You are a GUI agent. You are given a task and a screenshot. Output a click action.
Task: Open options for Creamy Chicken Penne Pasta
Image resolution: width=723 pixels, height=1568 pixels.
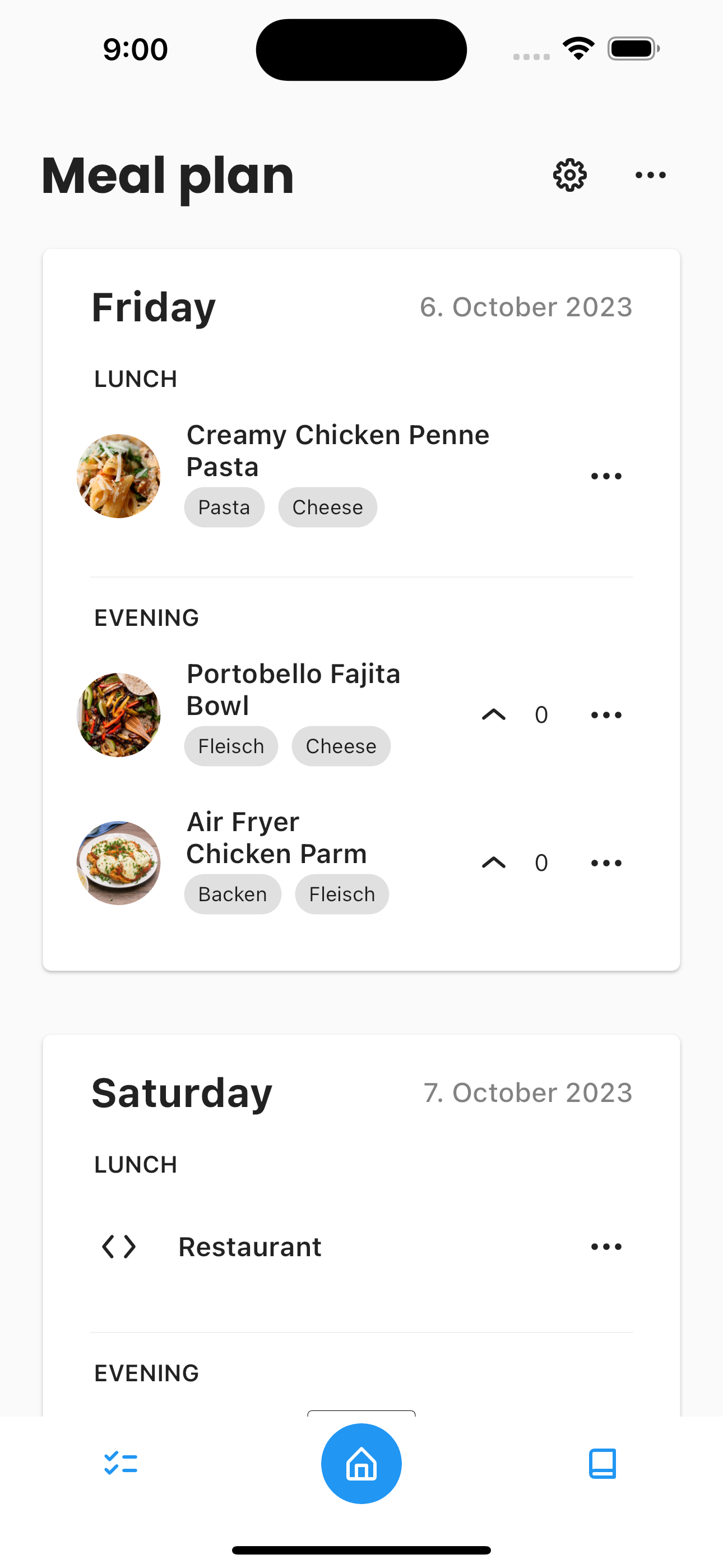tap(606, 476)
